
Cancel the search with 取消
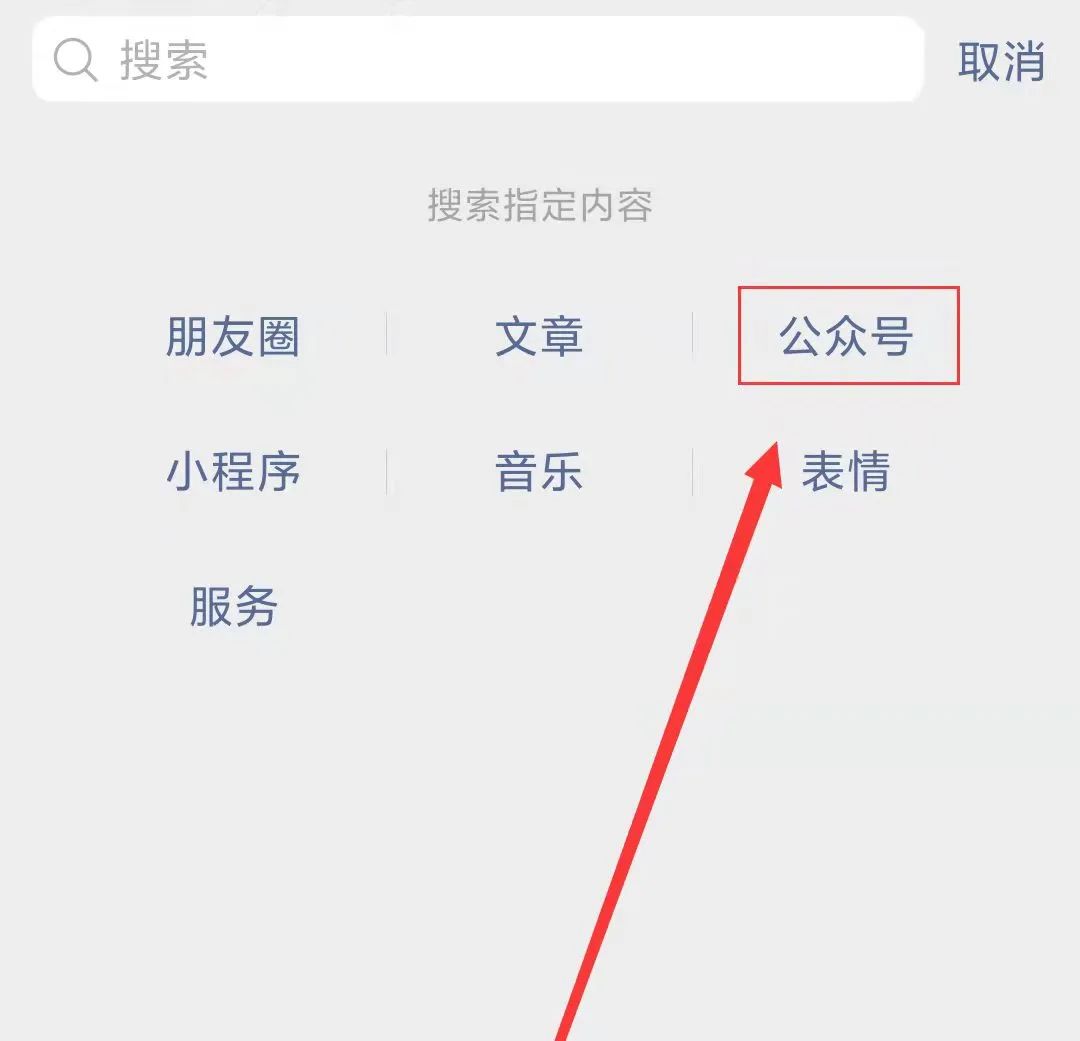1001,62
